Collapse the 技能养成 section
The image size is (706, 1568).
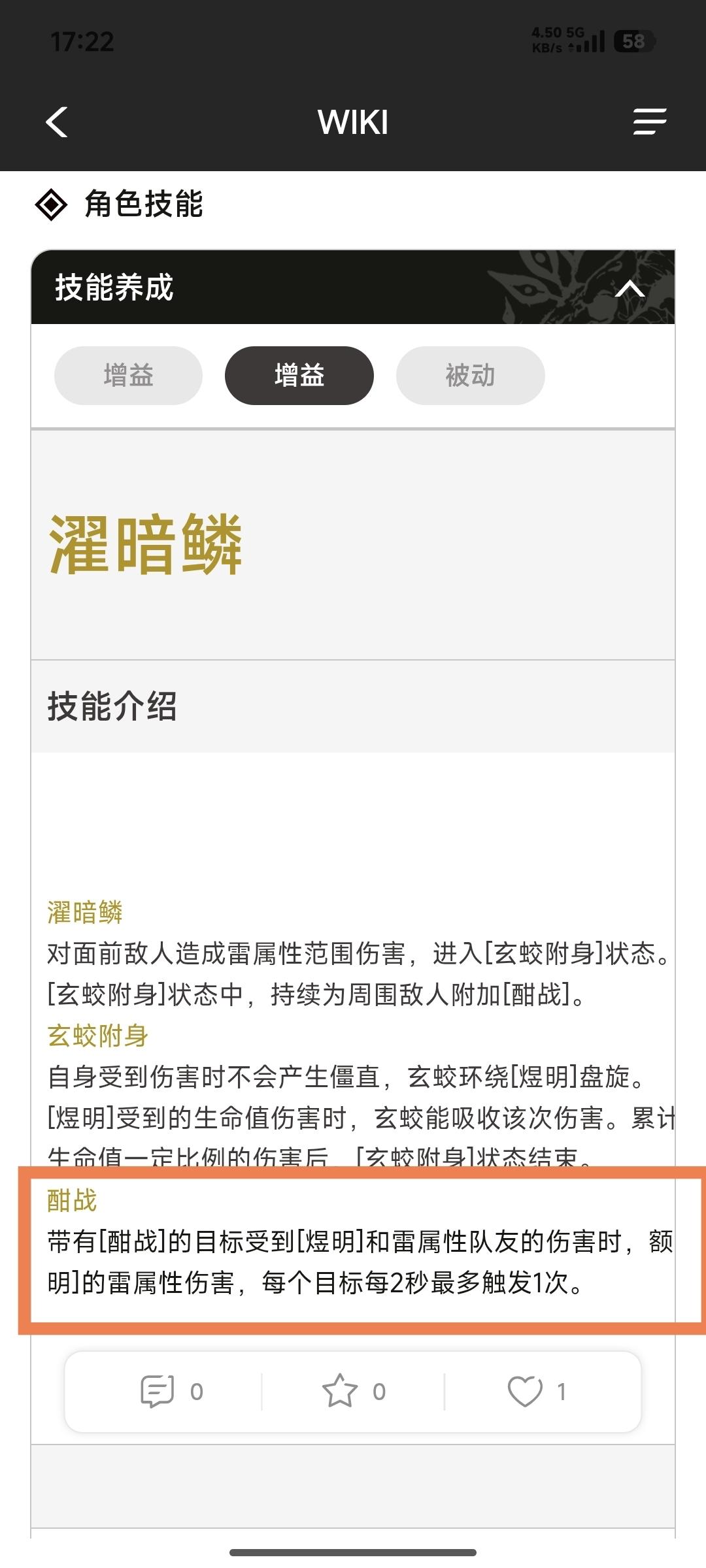(630, 288)
